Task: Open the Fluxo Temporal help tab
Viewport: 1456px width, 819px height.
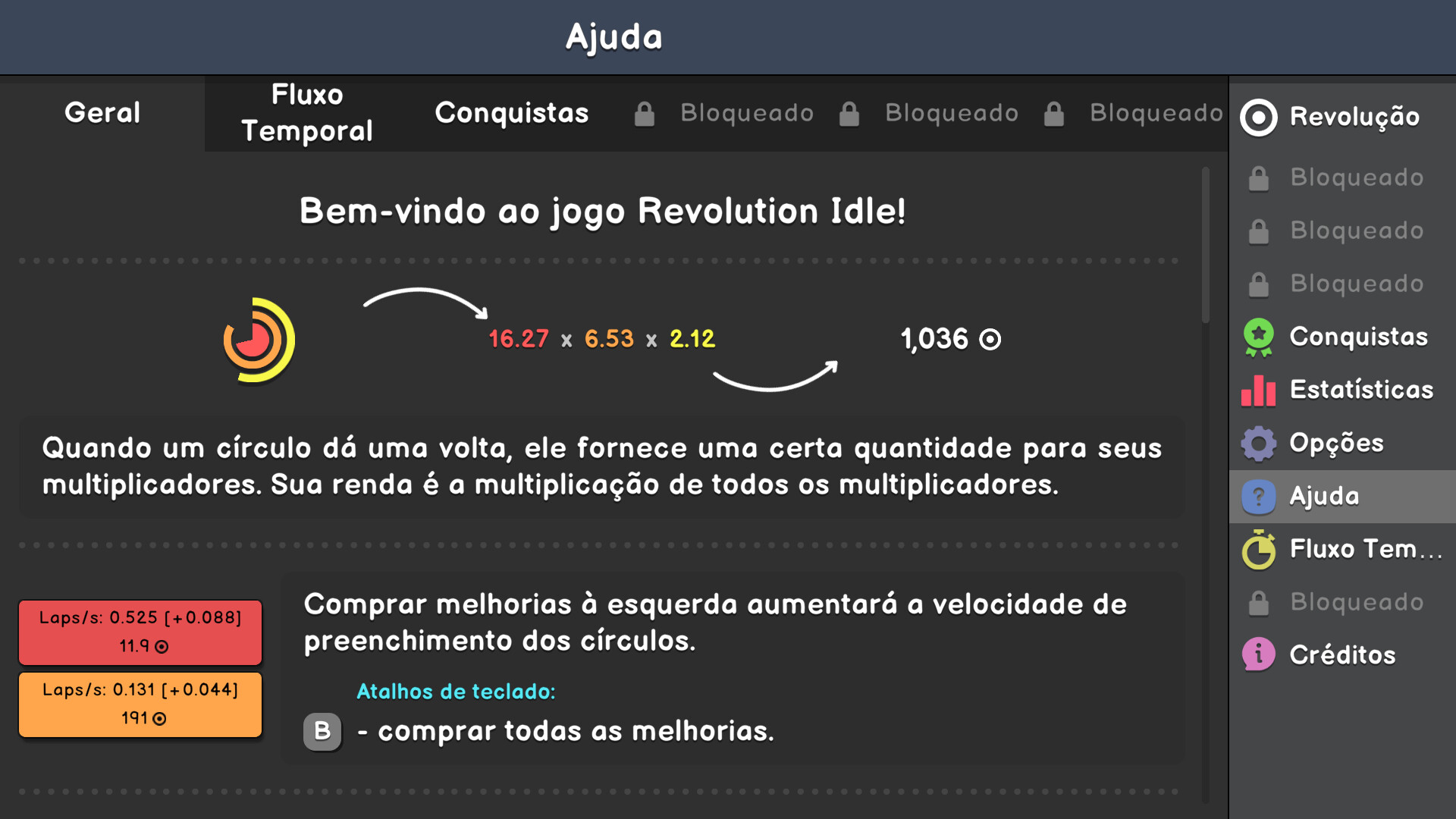Action: [x=307, y=113]
